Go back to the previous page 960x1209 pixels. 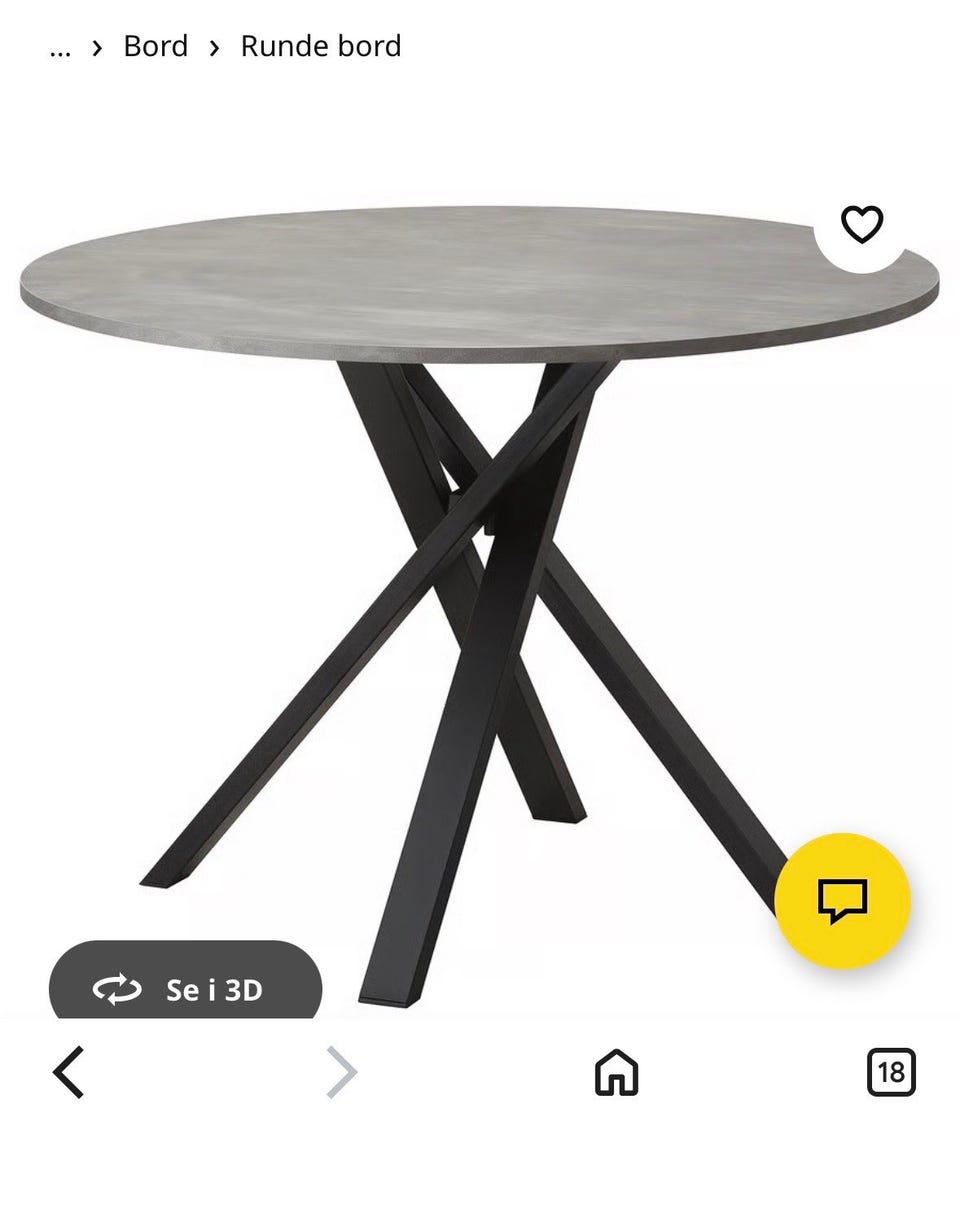(69, 1072)
